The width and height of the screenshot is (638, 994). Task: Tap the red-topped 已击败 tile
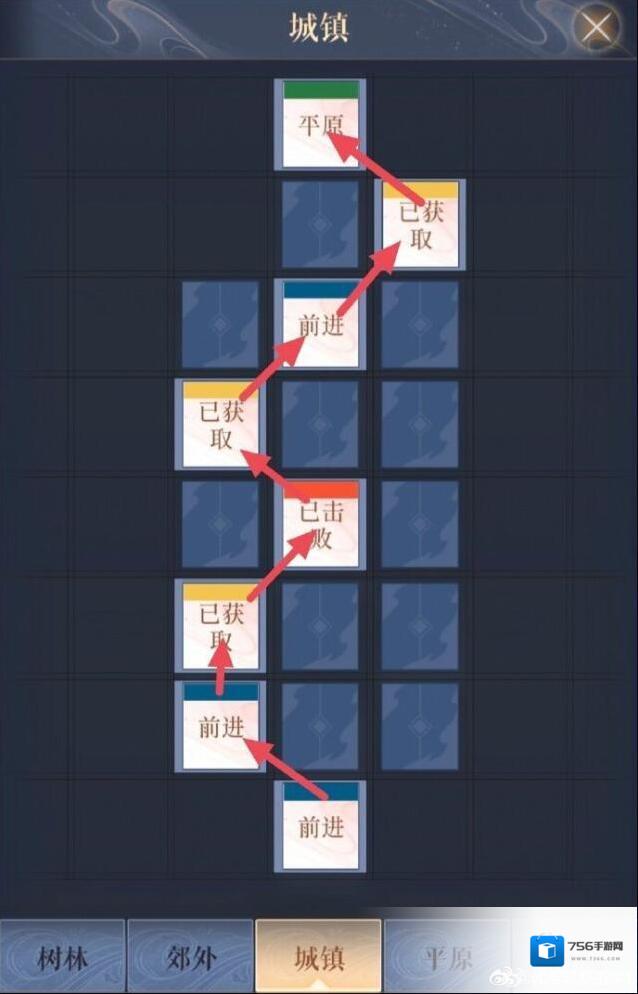[x=320, y=525]
